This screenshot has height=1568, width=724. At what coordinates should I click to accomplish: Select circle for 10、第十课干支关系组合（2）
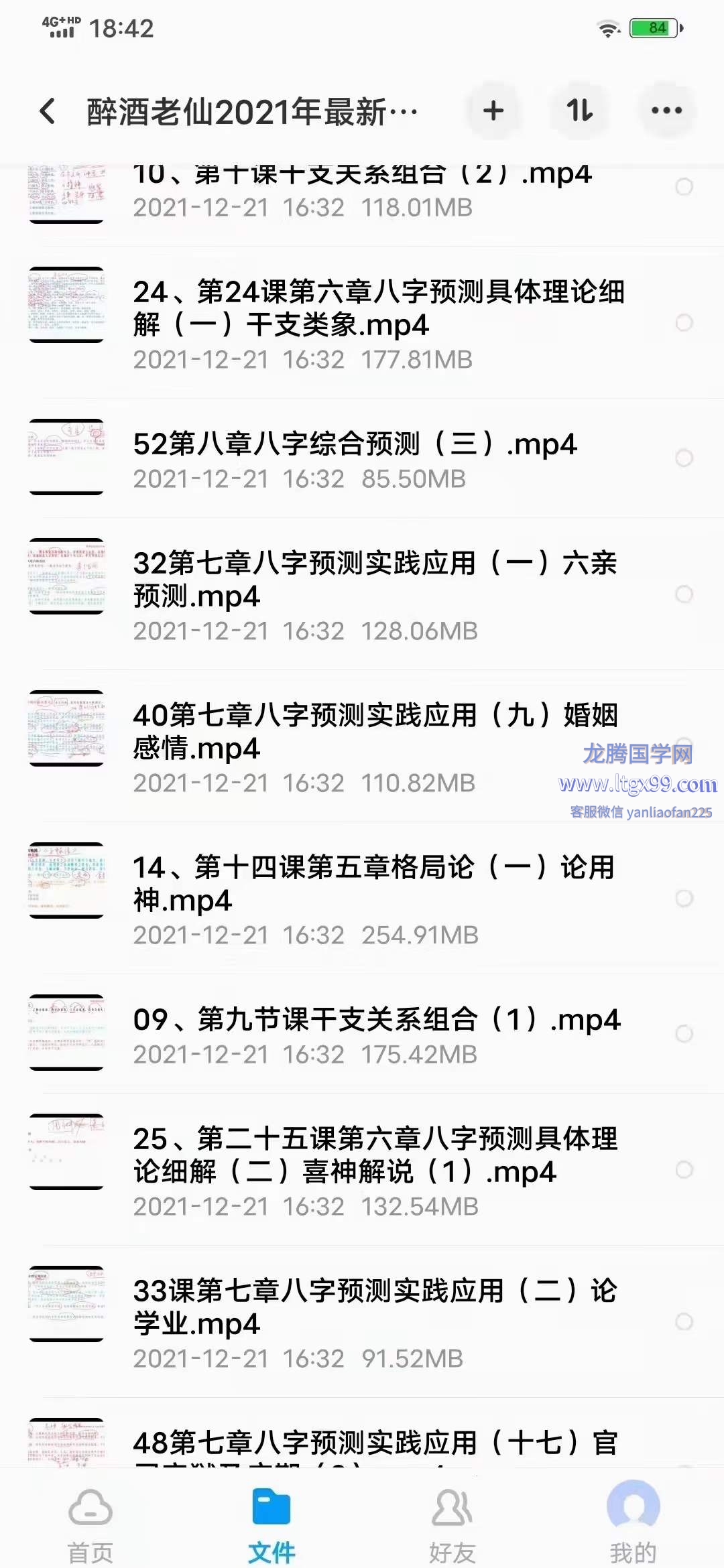[684, 187]
